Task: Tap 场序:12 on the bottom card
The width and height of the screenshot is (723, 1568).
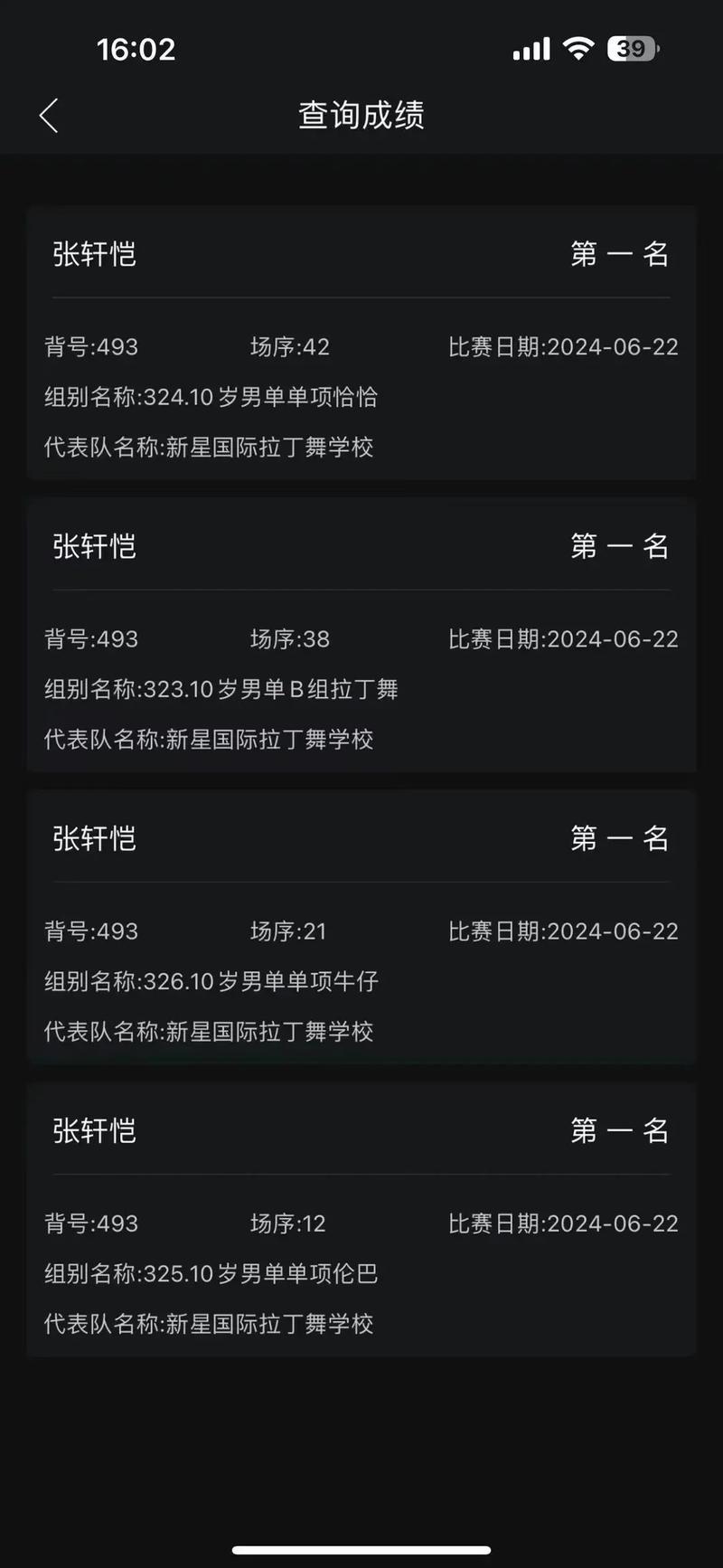Action: coord(288,1223)
